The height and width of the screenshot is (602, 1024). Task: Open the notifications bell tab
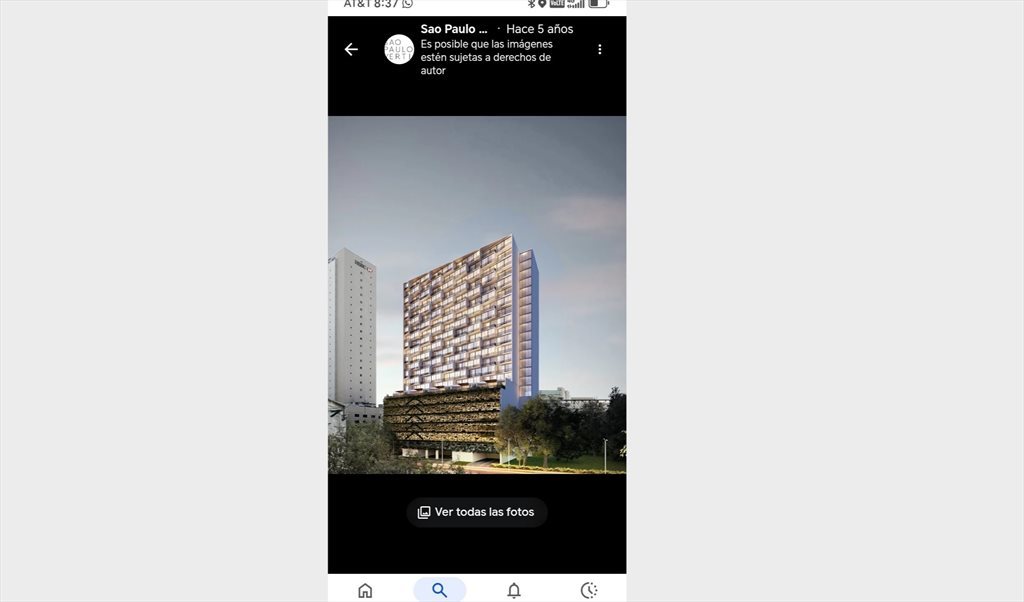click(514, 590)
